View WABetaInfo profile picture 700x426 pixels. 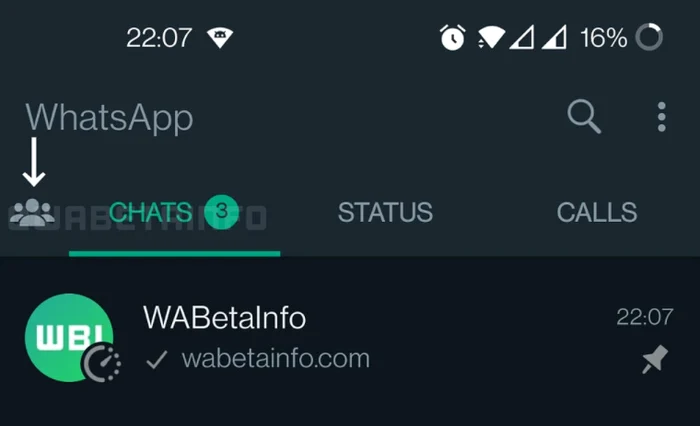69,337
